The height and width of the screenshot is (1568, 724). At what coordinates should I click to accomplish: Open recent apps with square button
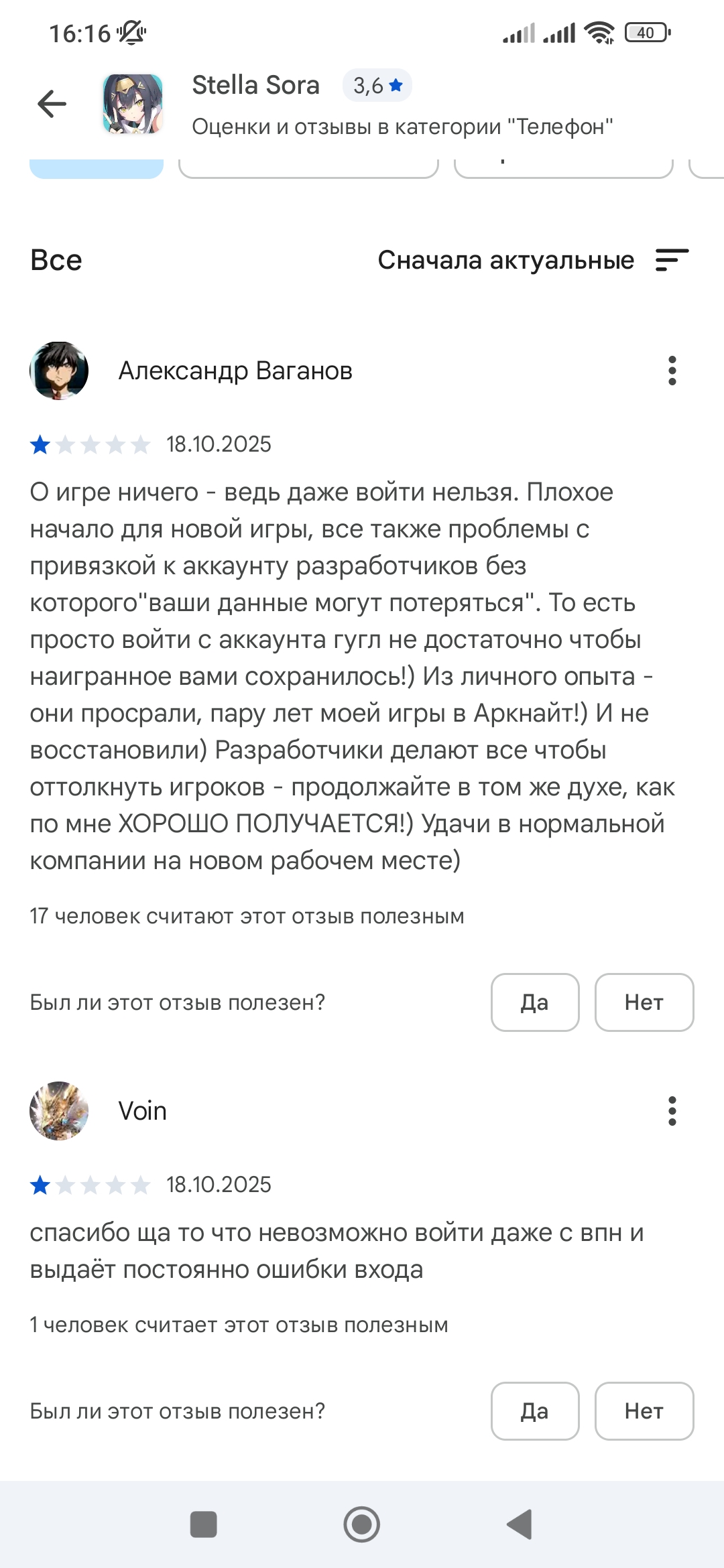click(x=204, y=1525)
